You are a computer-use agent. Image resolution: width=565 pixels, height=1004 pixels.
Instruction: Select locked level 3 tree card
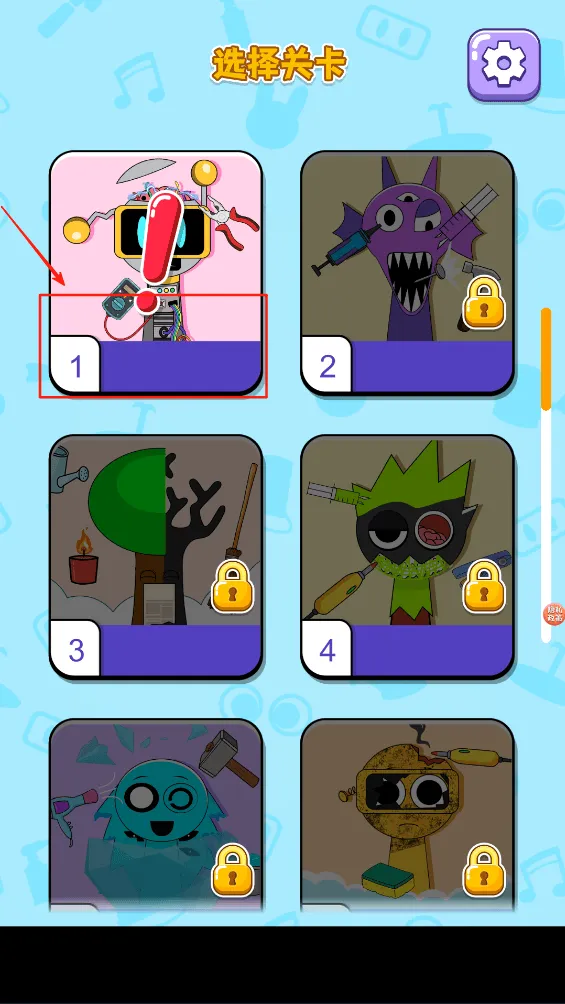point(156,556)
